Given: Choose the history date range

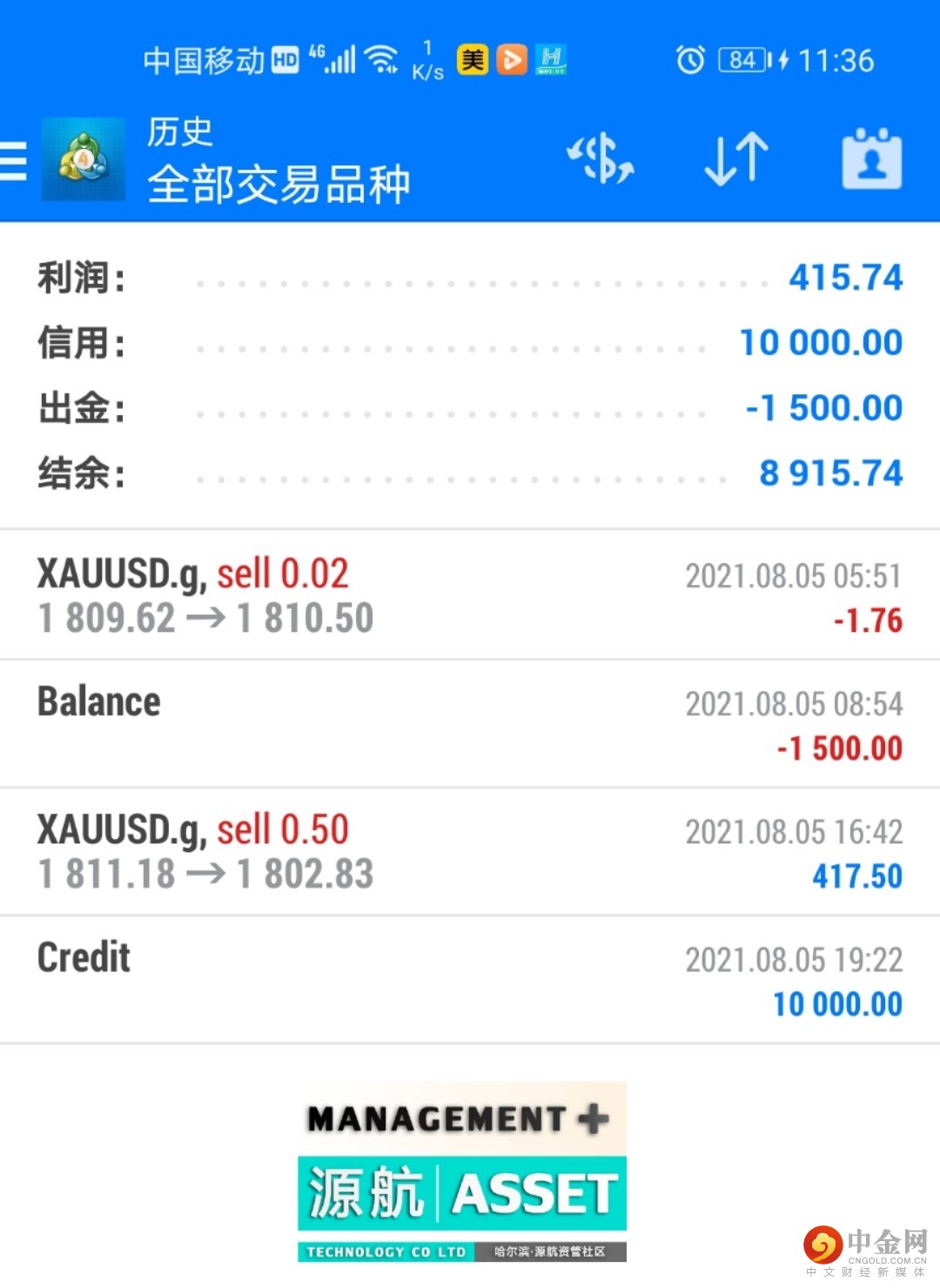Looking at the screenshot, I should [871, 159].
